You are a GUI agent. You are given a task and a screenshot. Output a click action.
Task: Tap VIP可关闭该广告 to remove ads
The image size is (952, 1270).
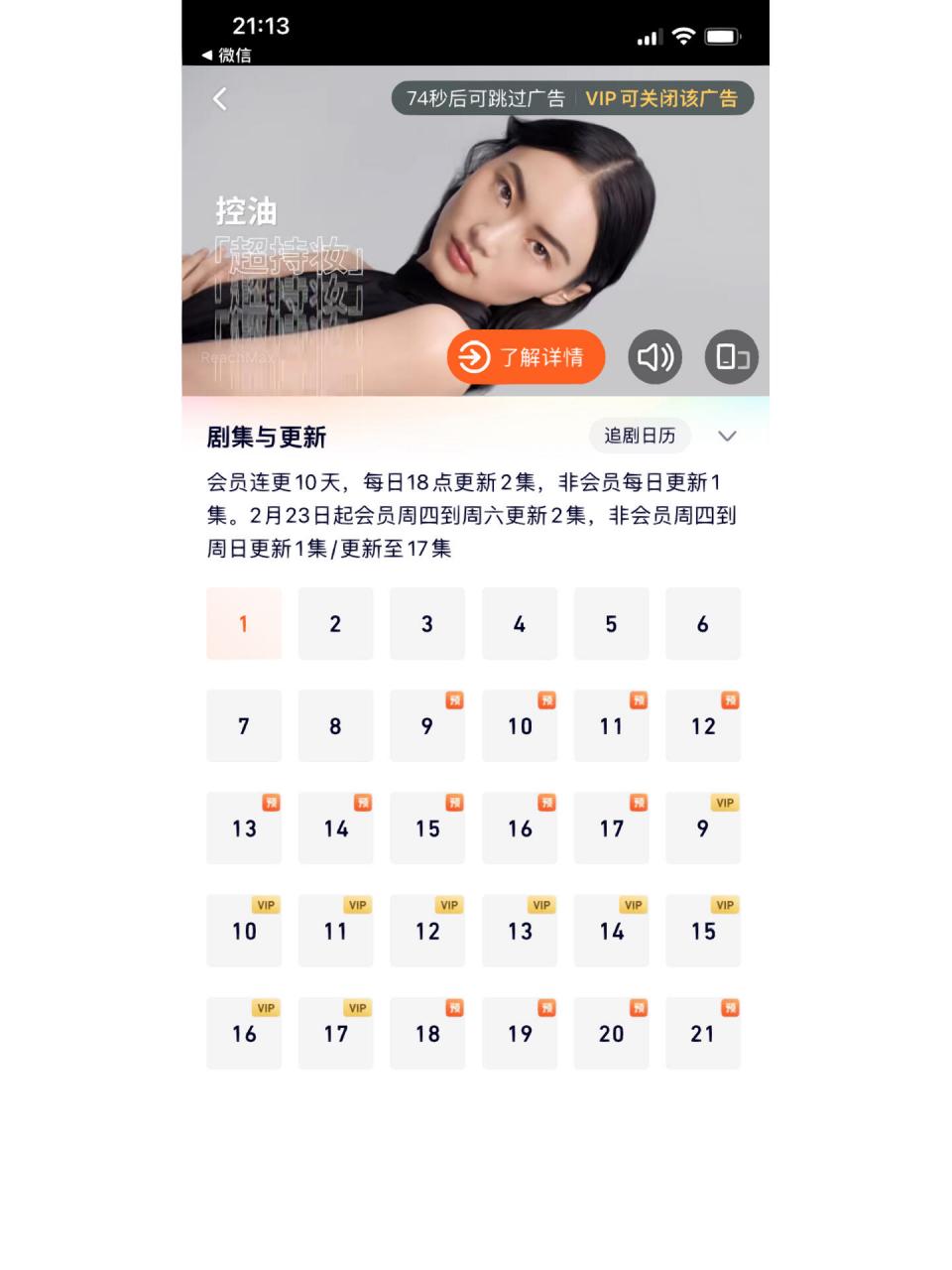coord(660,98)
